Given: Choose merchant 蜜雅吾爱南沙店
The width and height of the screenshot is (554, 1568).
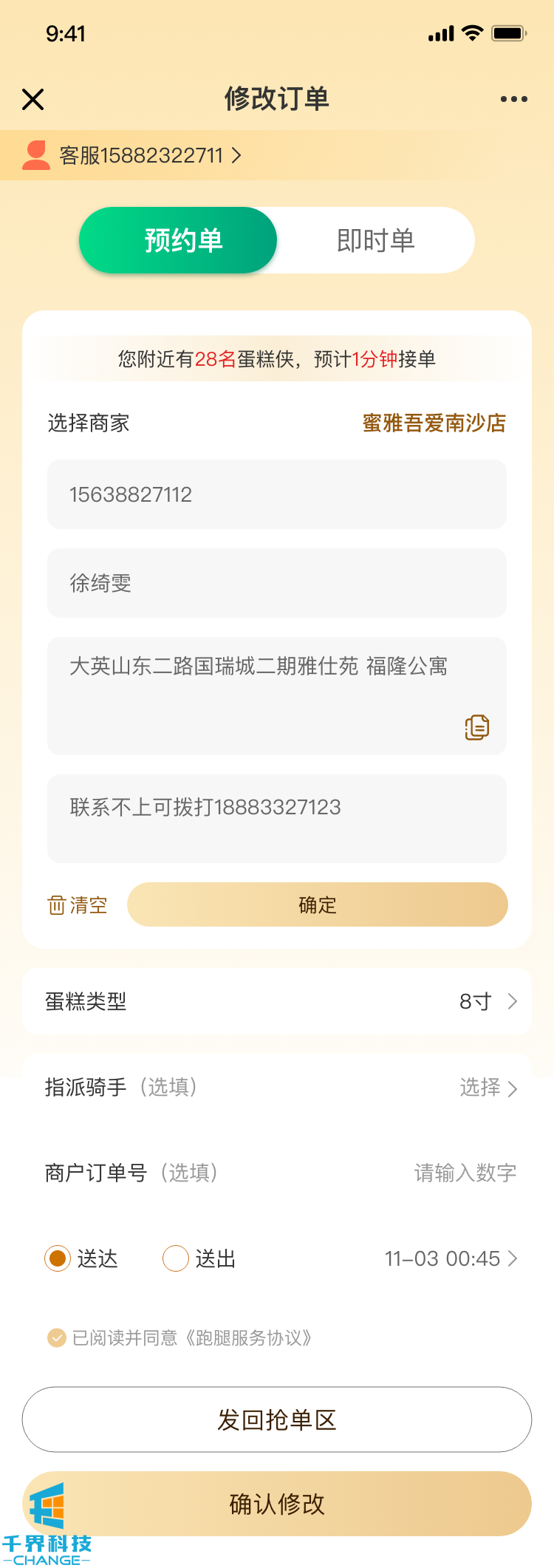Looking at the screenshot, I should [x=434, y=423].
